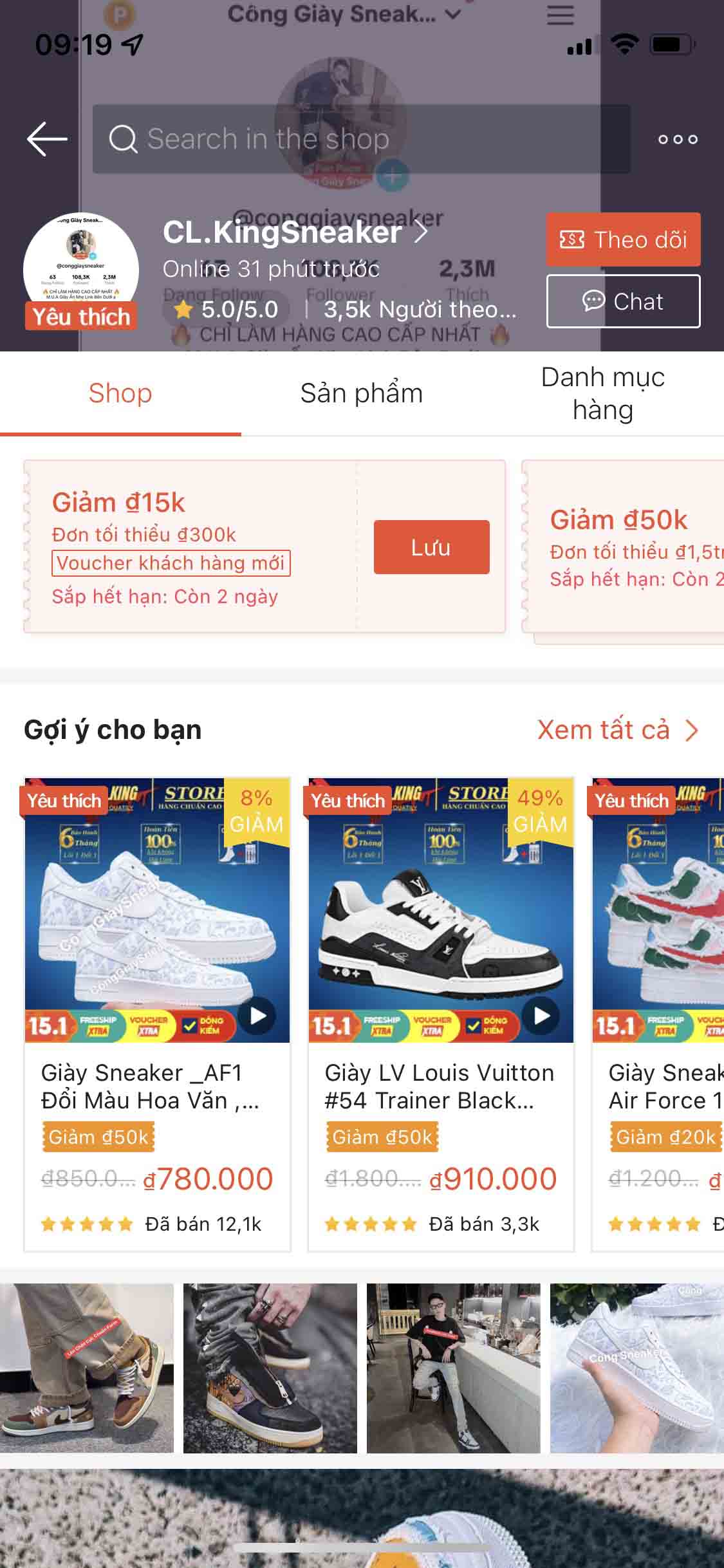View all suggestions via Xem tất cả
724x1568 pixels.
coord(617,730)
